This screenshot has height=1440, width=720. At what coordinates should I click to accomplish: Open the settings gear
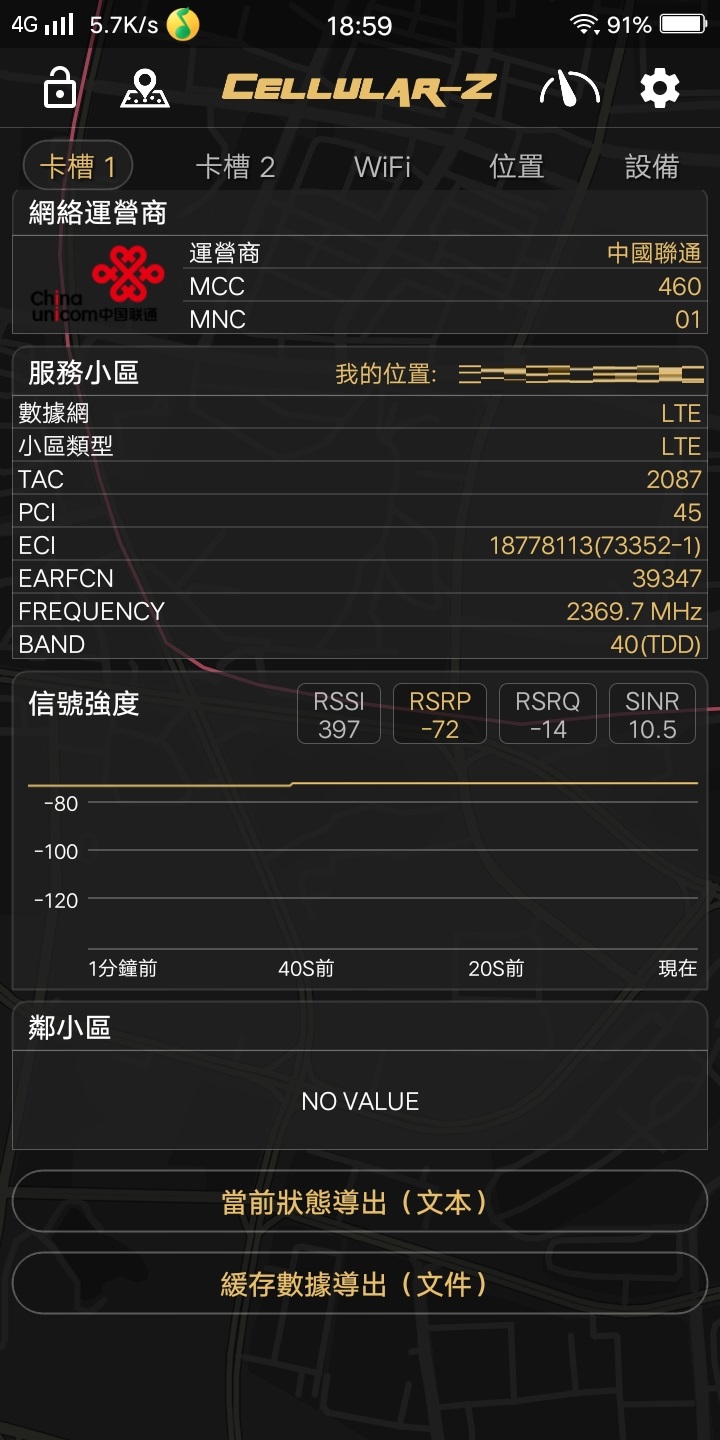(x=660, y=89)
